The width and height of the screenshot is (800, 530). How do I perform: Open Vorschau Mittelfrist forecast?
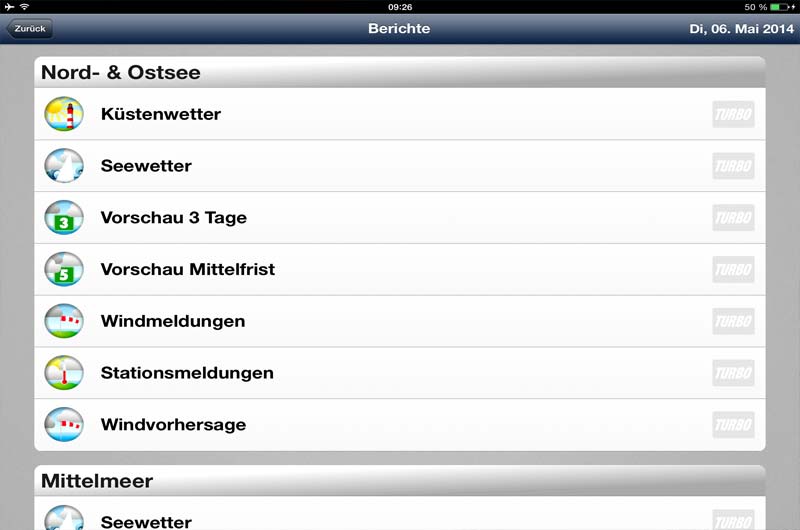click(187, 270)
